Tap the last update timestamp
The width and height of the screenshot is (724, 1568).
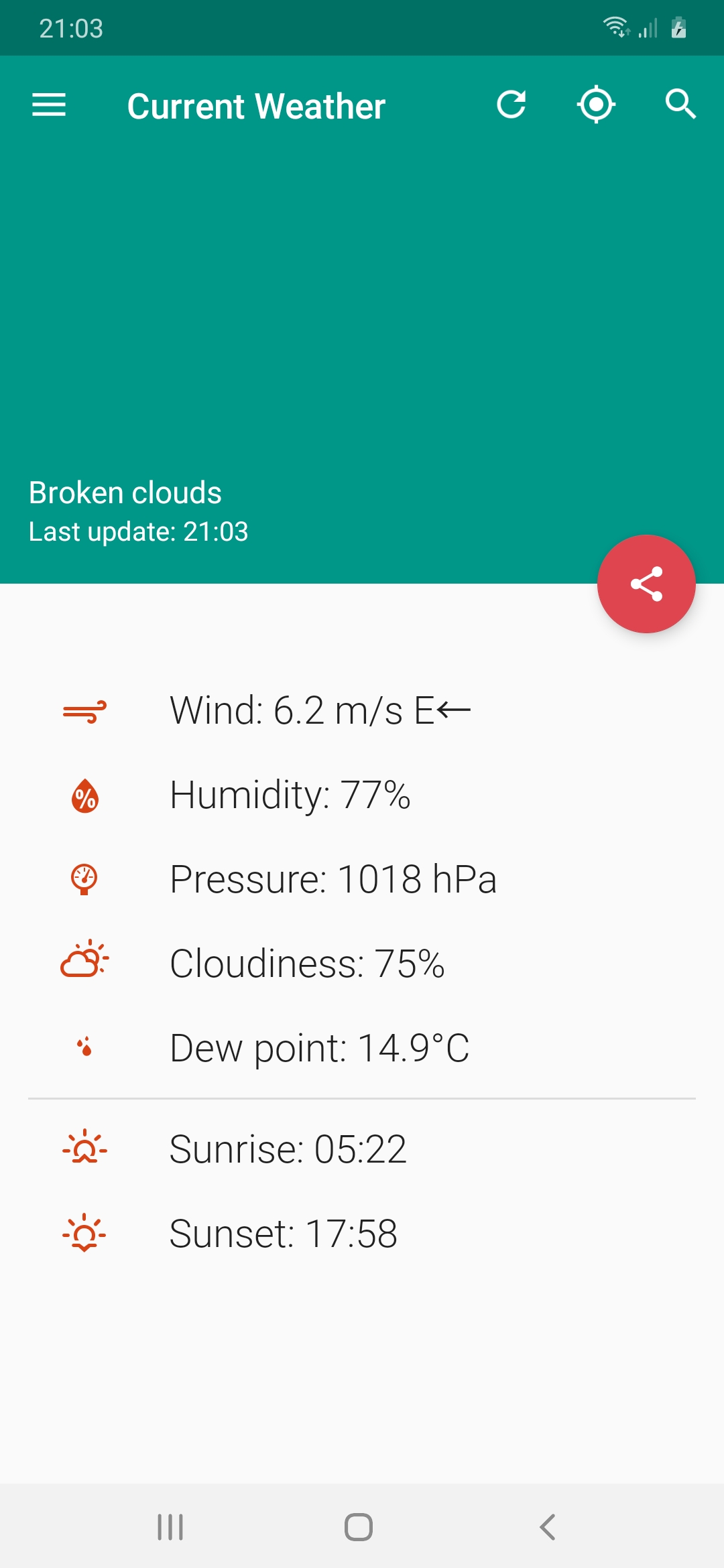point(138,532)
